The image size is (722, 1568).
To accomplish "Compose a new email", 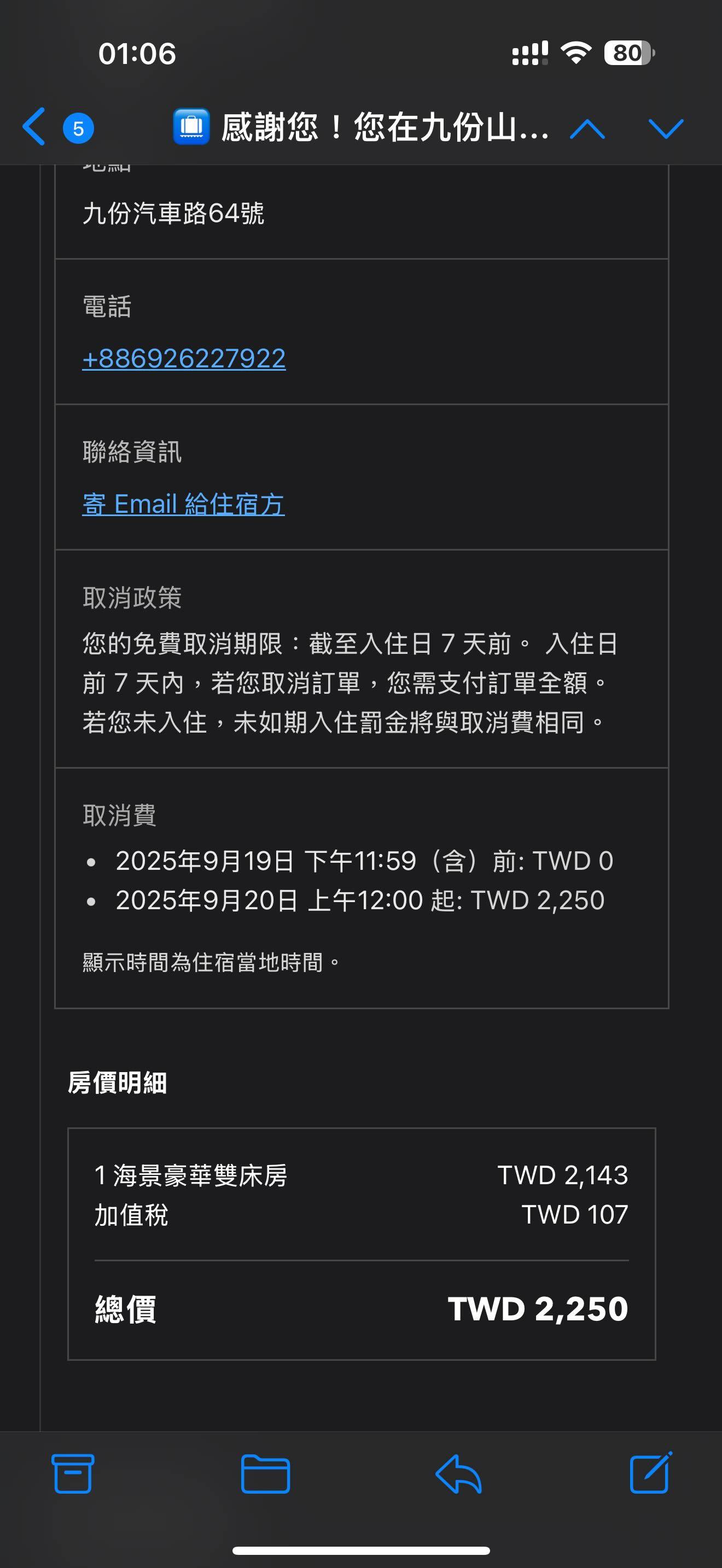I will pyautogui.click(x=650, y=1473).
